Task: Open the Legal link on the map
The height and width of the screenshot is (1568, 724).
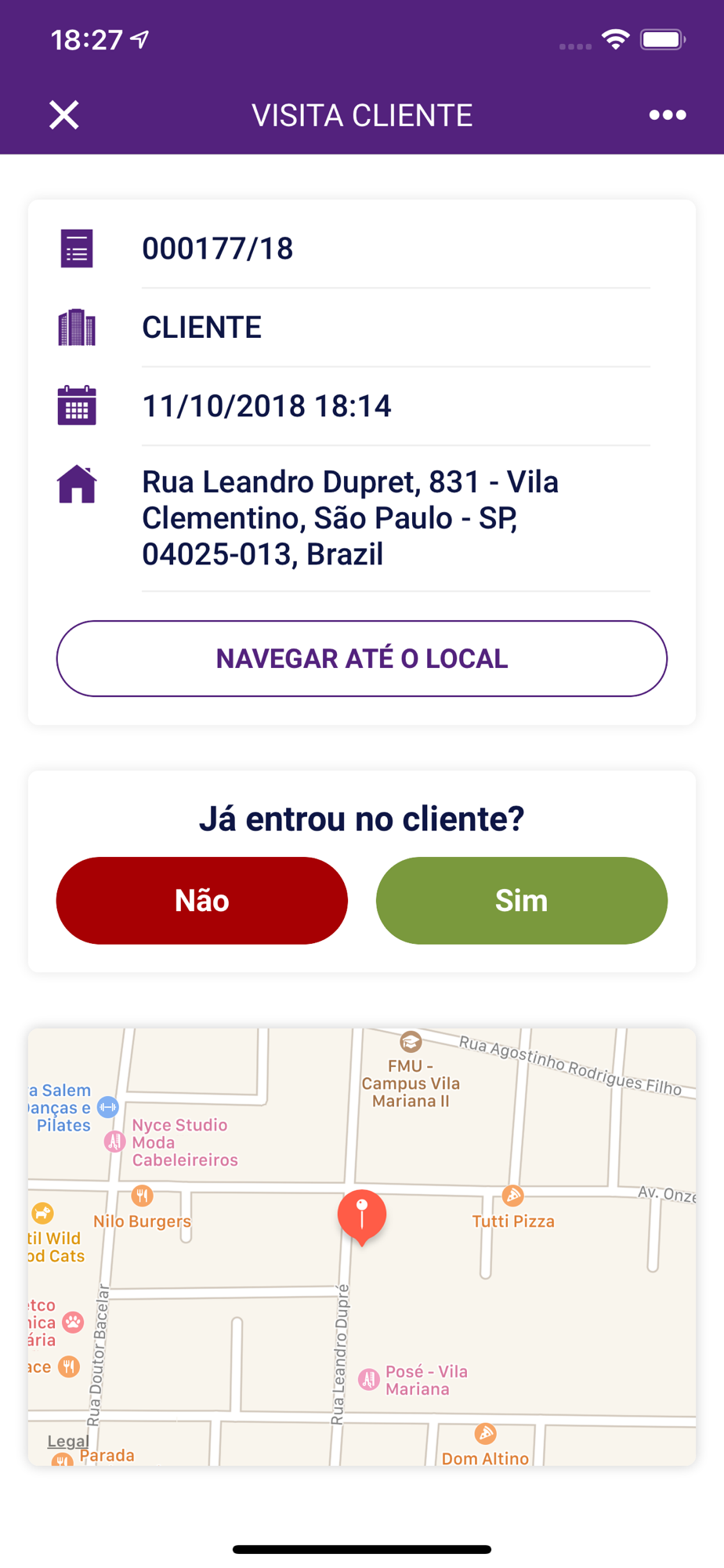Action: coord(67,1441)
